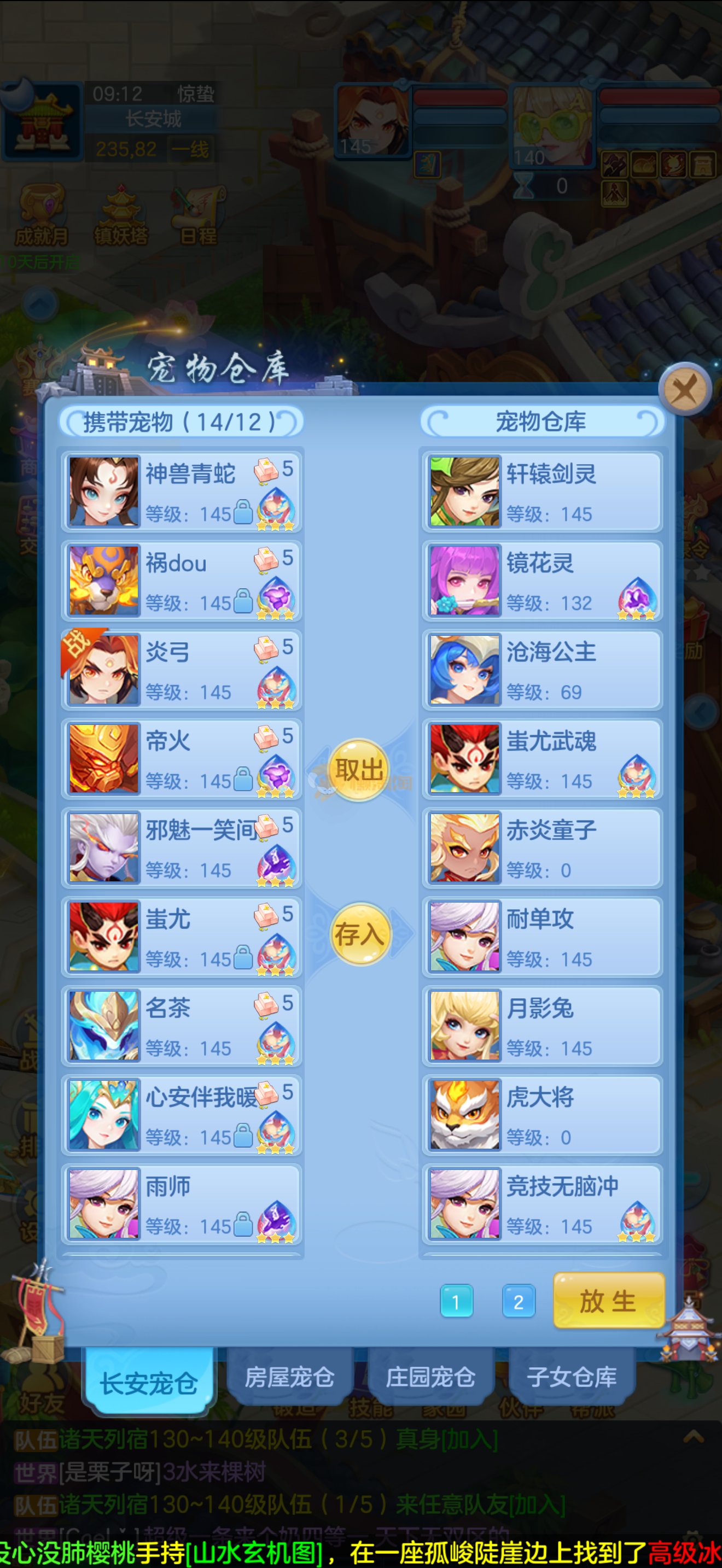Viewport: 722px width, 1568px height.
Task: Tap the 存入 button
Action: 359,934
